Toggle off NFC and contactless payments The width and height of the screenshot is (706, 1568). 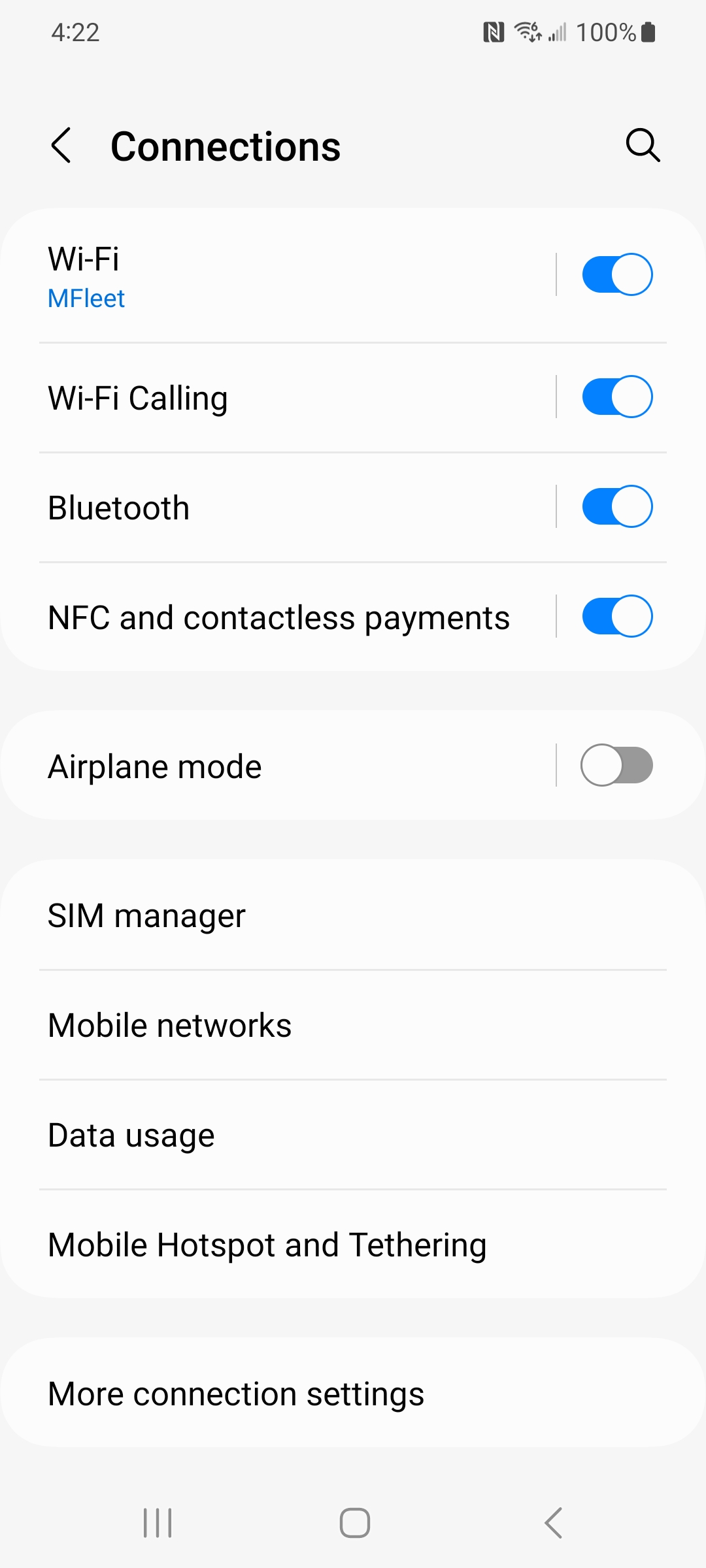tap(617, 616)
